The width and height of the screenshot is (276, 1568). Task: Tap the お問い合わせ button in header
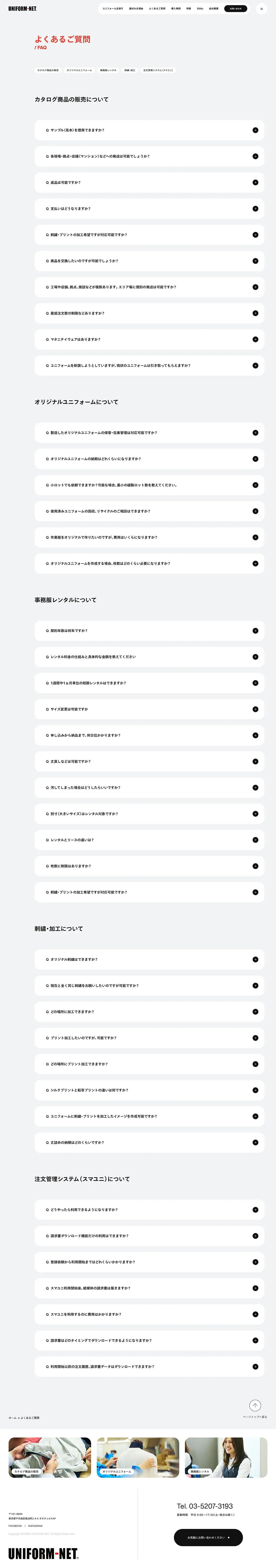(236, 9)
